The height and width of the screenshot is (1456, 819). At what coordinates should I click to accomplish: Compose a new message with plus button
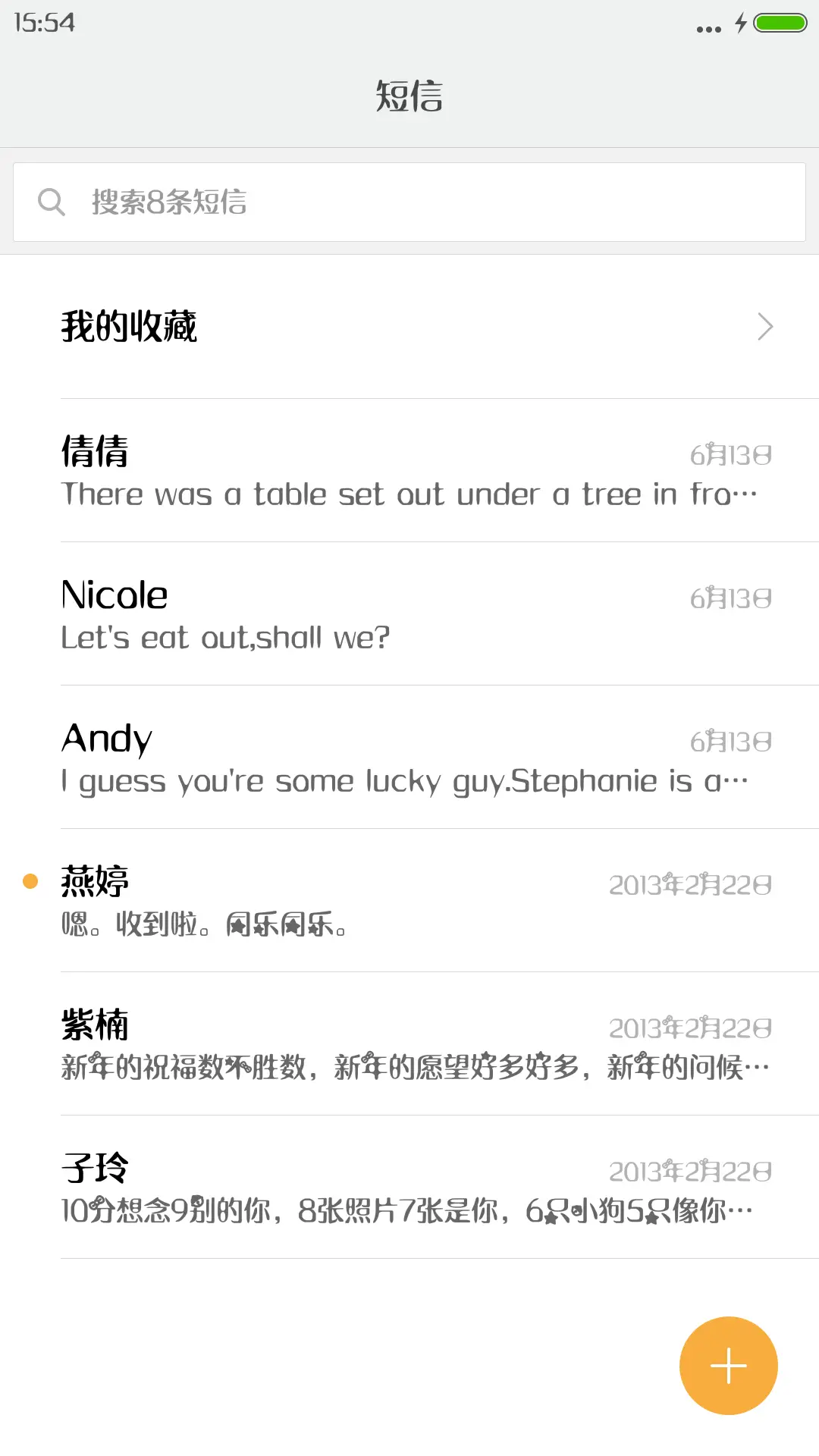728,1366
